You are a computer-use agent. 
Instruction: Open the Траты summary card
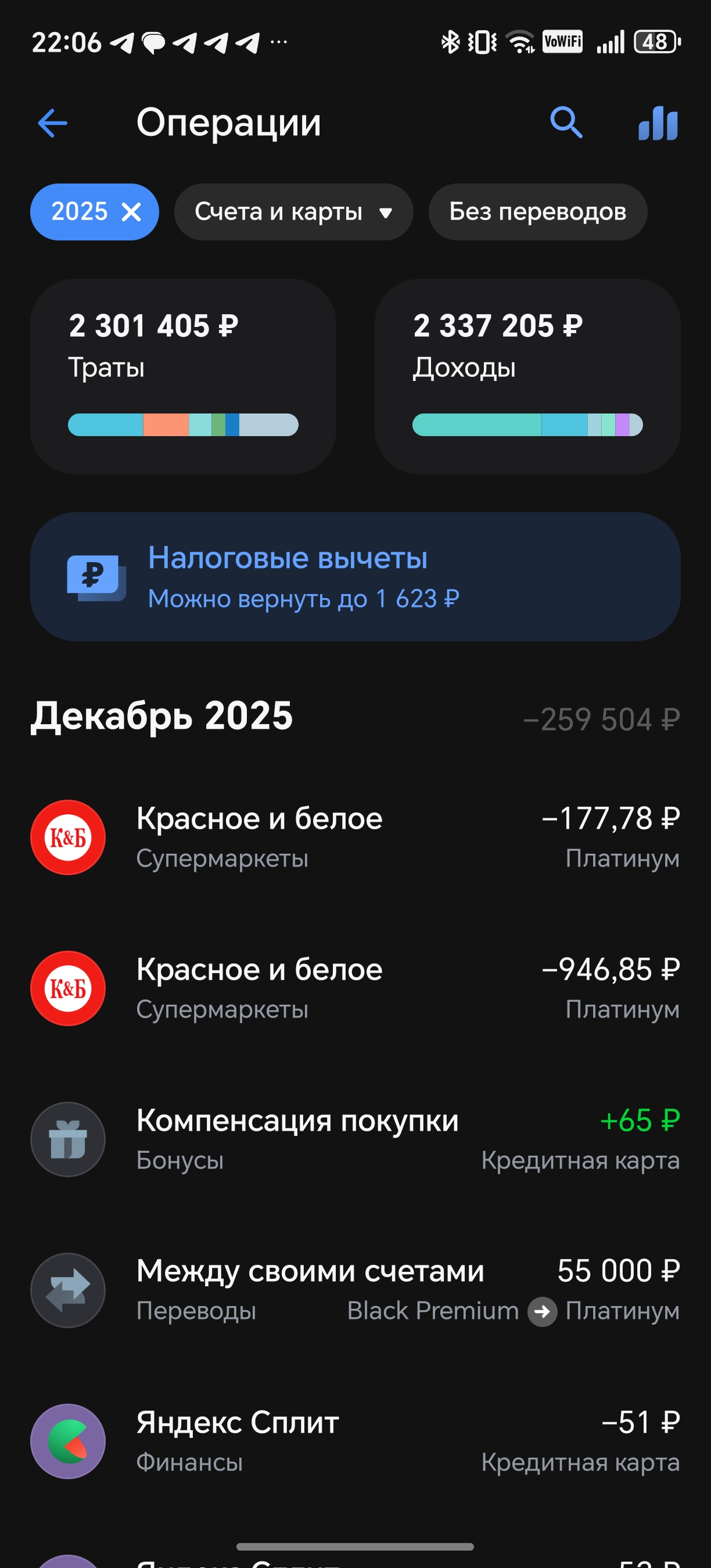182,376
